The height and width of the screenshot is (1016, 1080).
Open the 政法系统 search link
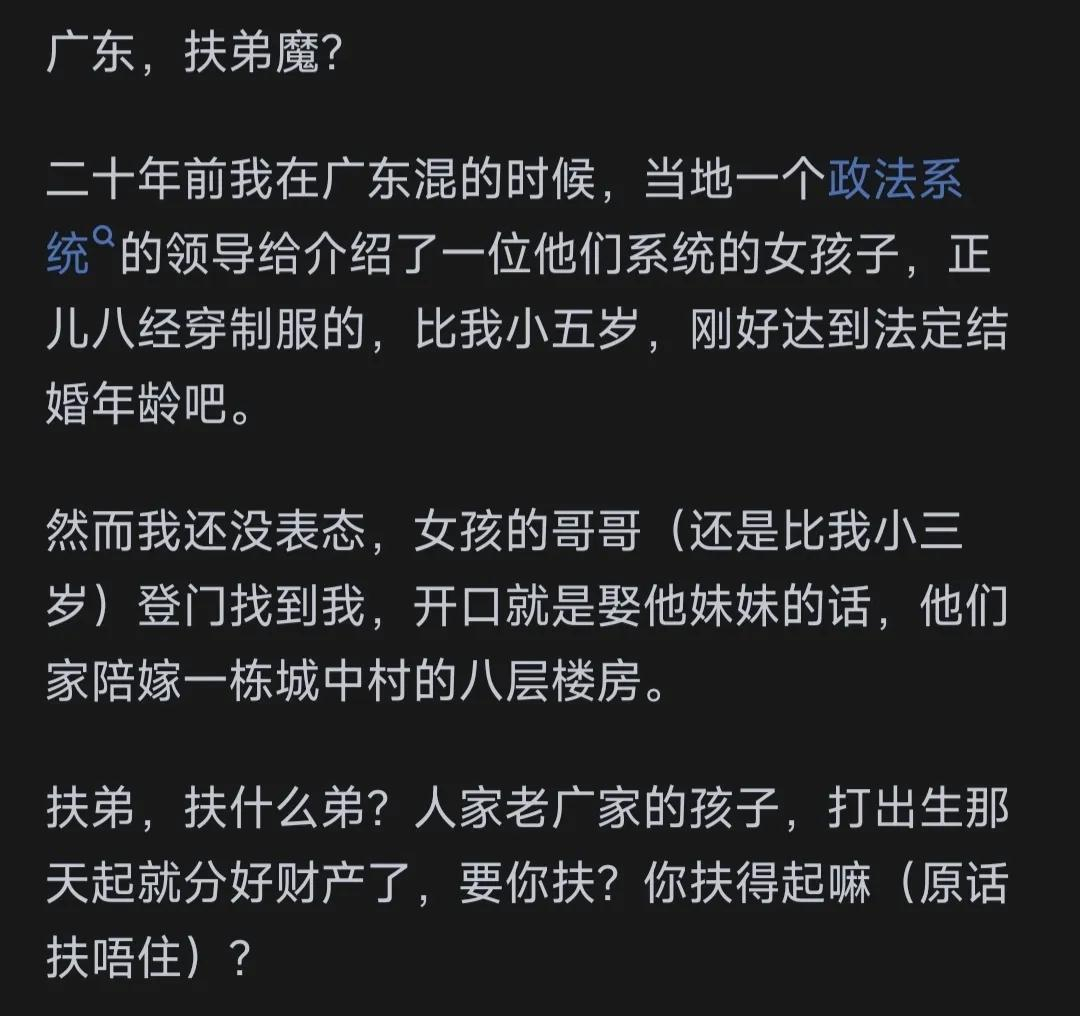point(895,183)
